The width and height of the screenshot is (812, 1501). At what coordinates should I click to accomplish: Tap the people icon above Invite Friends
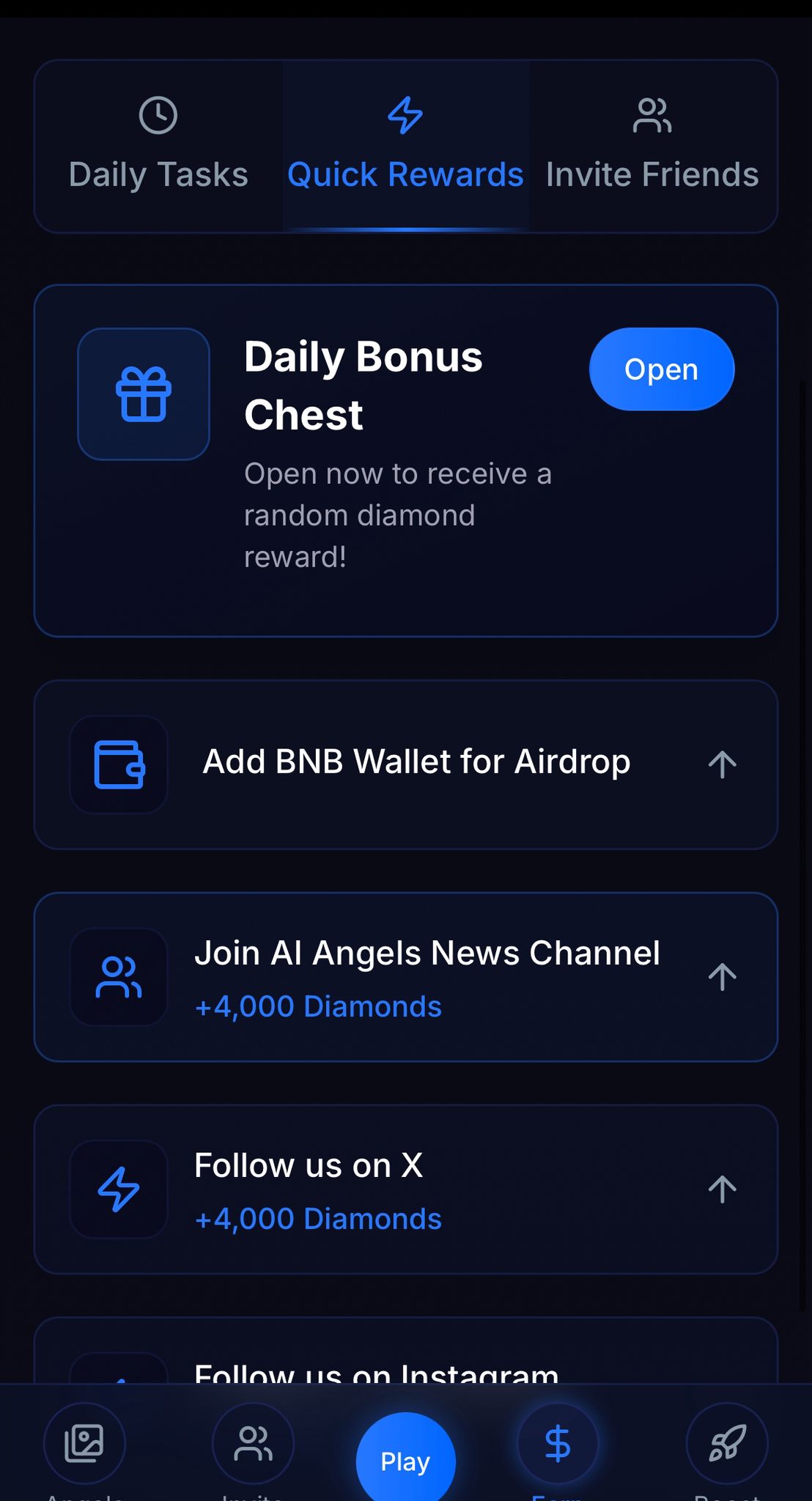(x=652, y=115)
